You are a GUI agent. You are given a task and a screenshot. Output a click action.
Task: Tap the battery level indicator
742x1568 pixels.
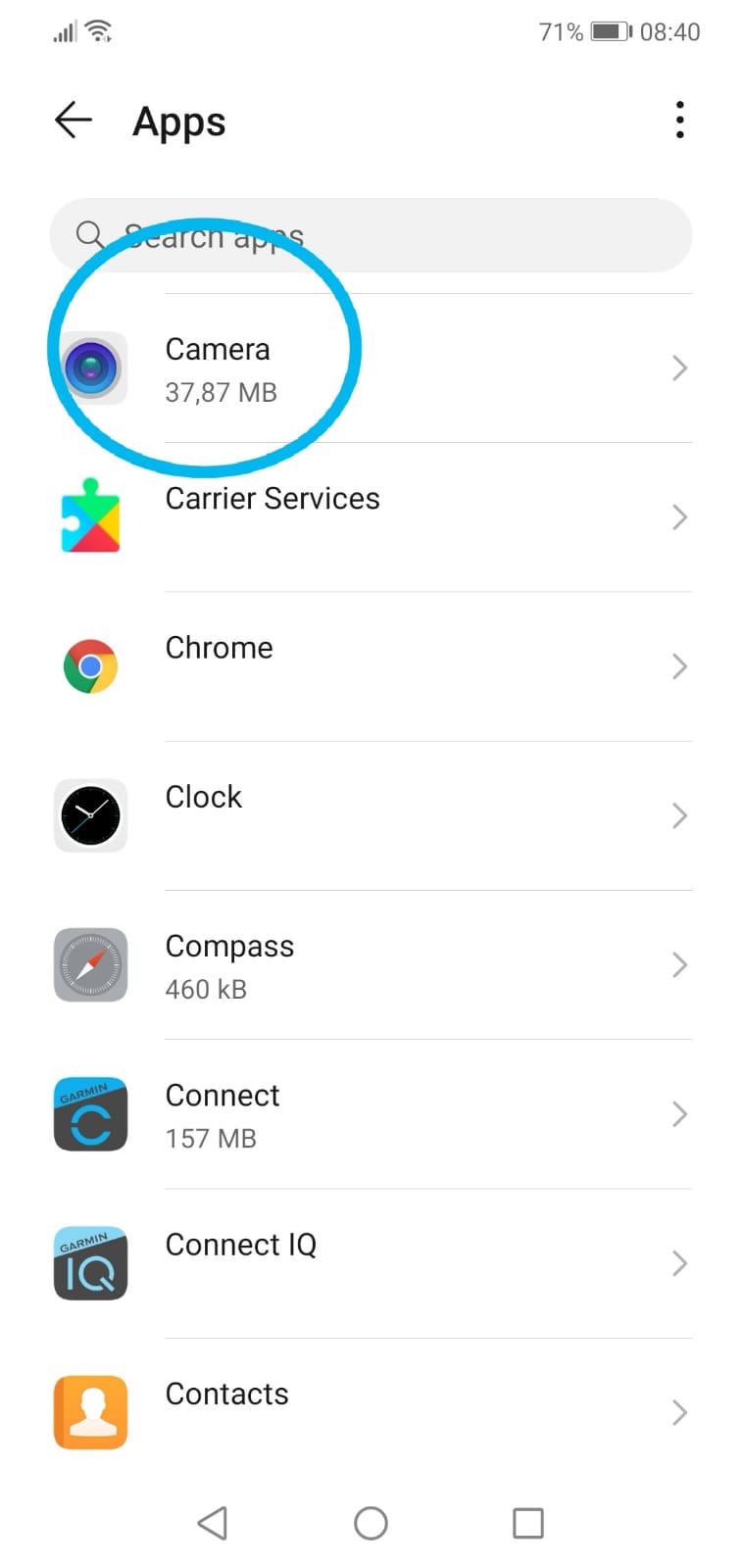pyautogui.click(x=611, y=29)
